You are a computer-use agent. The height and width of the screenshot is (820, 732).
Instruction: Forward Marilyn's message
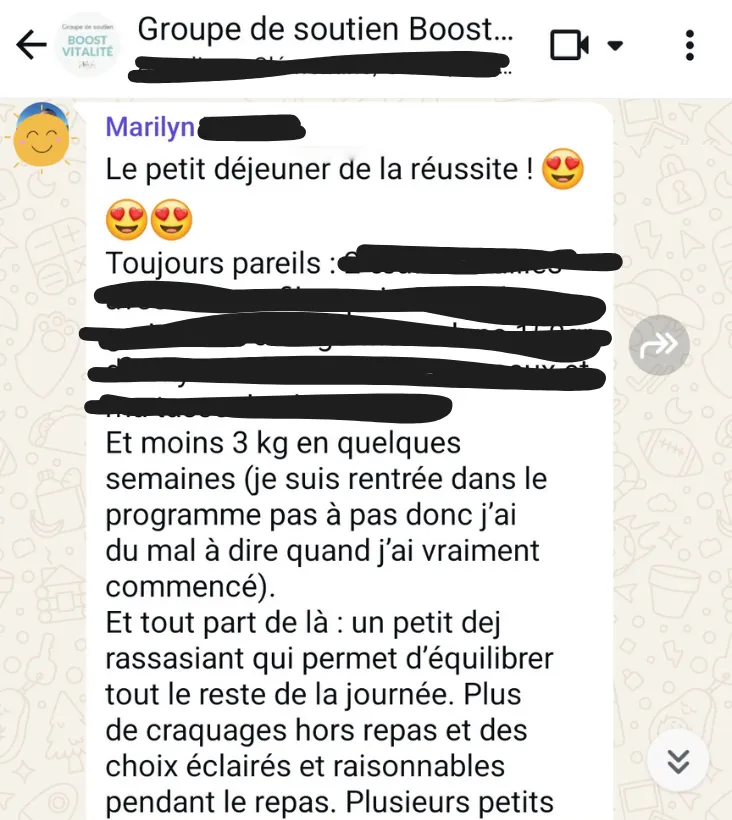click(x=660, y=345)
